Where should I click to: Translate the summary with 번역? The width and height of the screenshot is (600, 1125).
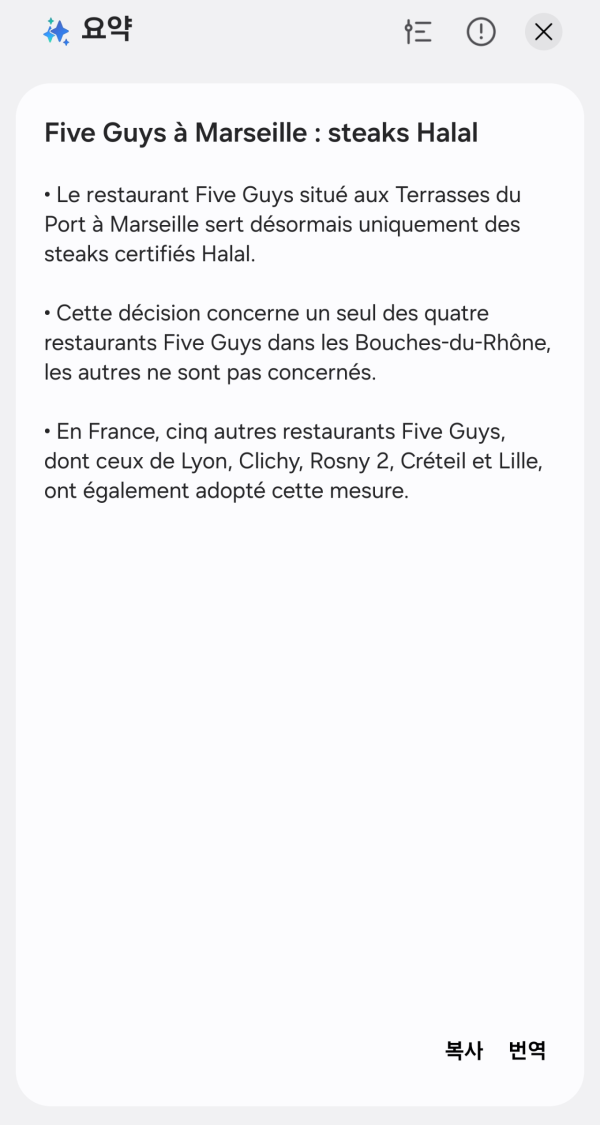click(527, 1050)
